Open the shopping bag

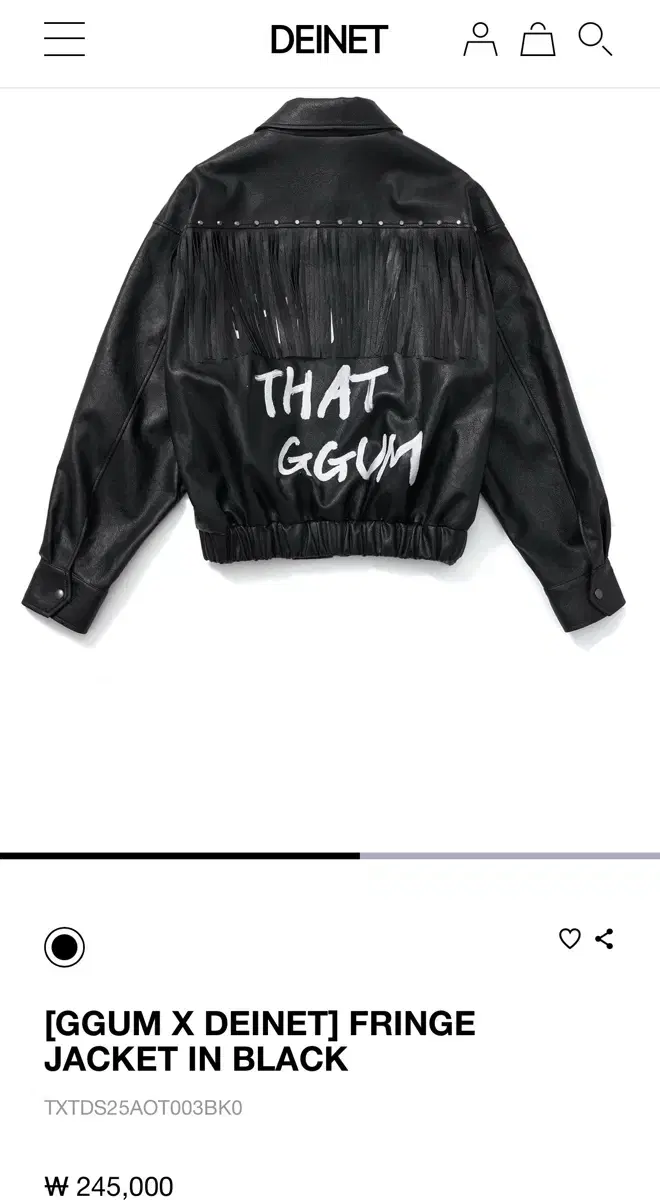tap(537, 40)
